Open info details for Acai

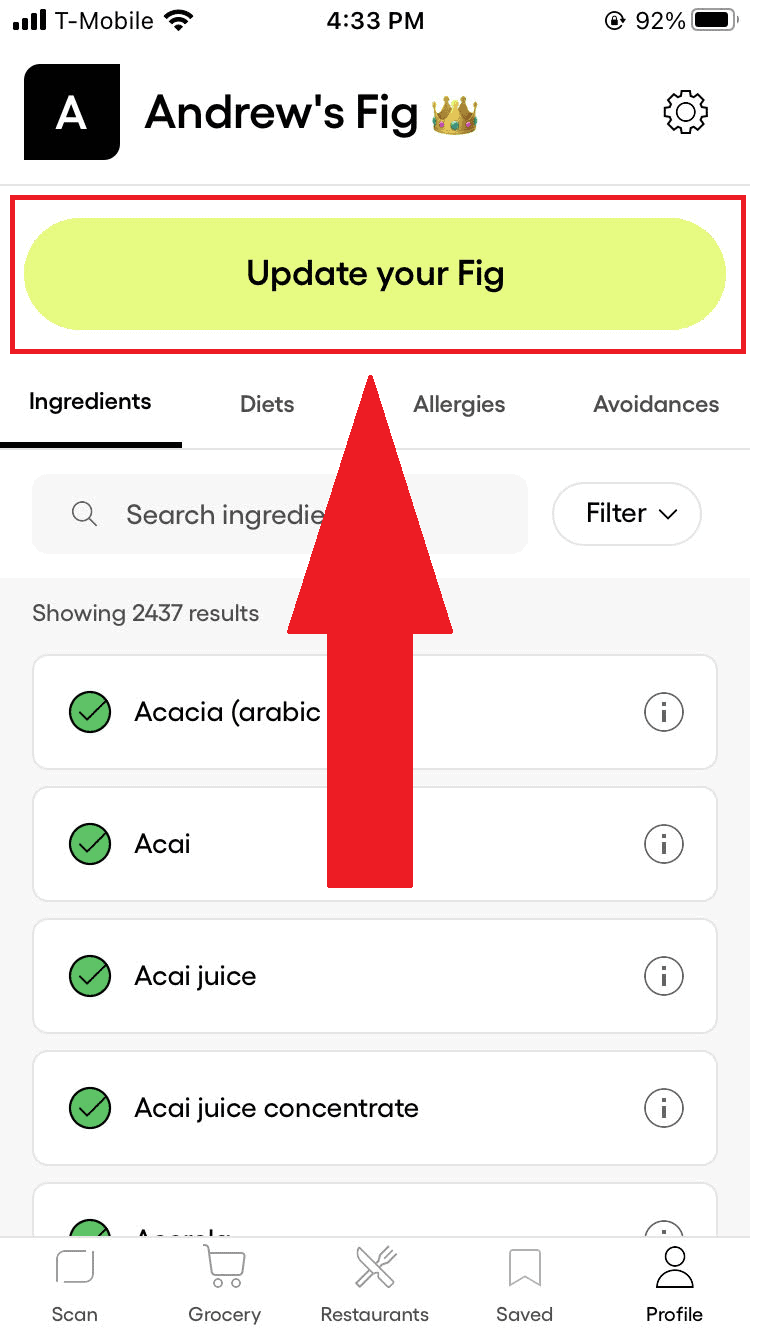663,844
